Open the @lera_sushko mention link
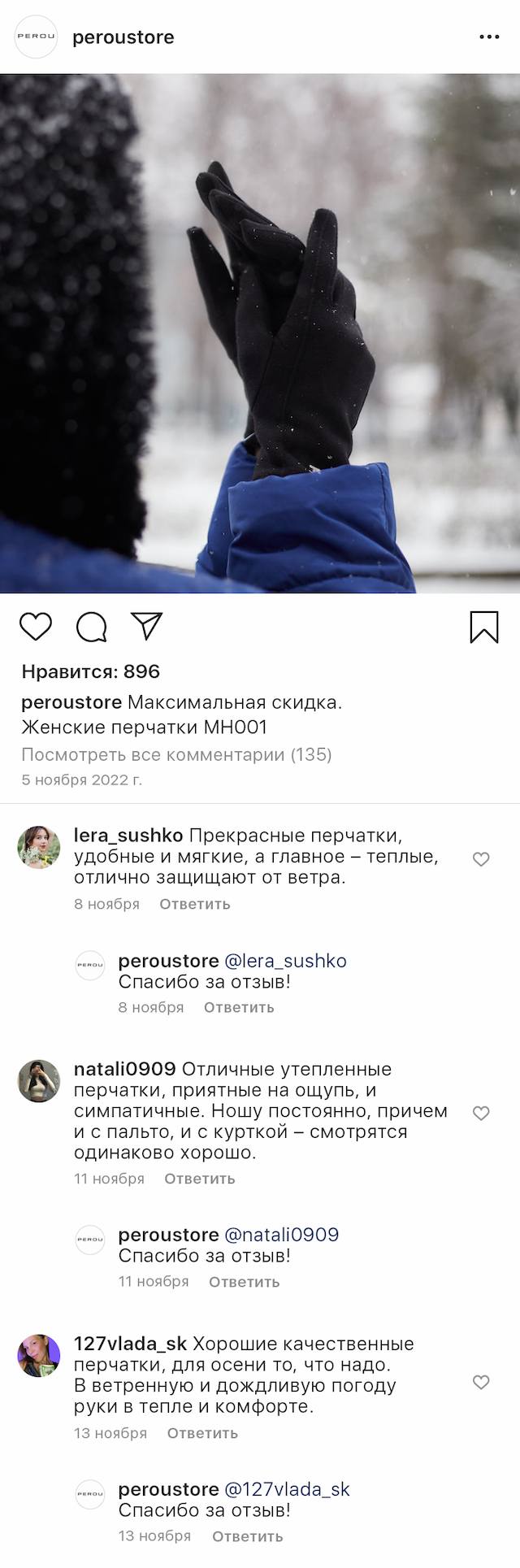Screen dimensions: 520x1568 point(285,961)
